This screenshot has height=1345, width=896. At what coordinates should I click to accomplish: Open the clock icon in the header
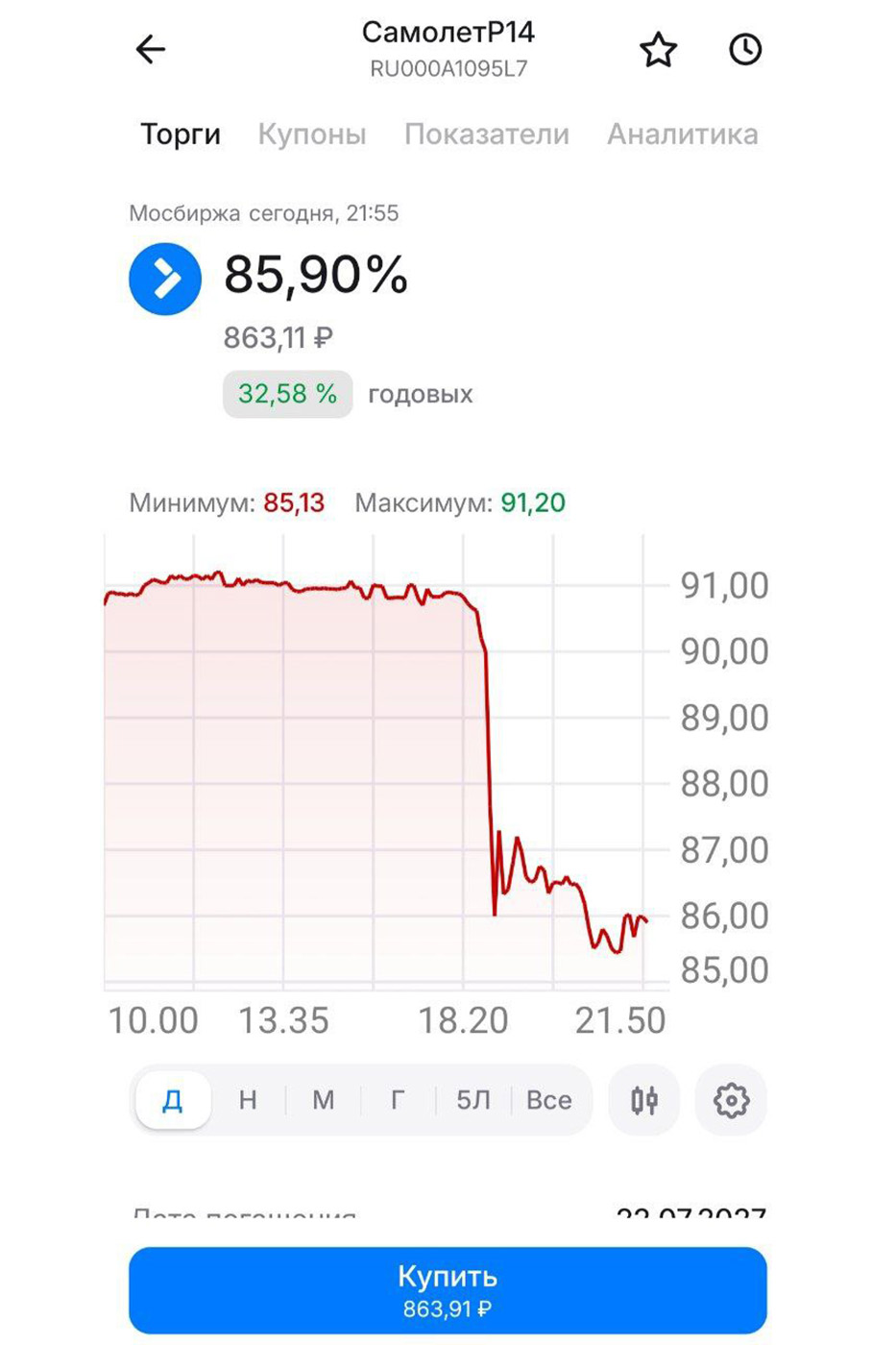click(745, 49)
